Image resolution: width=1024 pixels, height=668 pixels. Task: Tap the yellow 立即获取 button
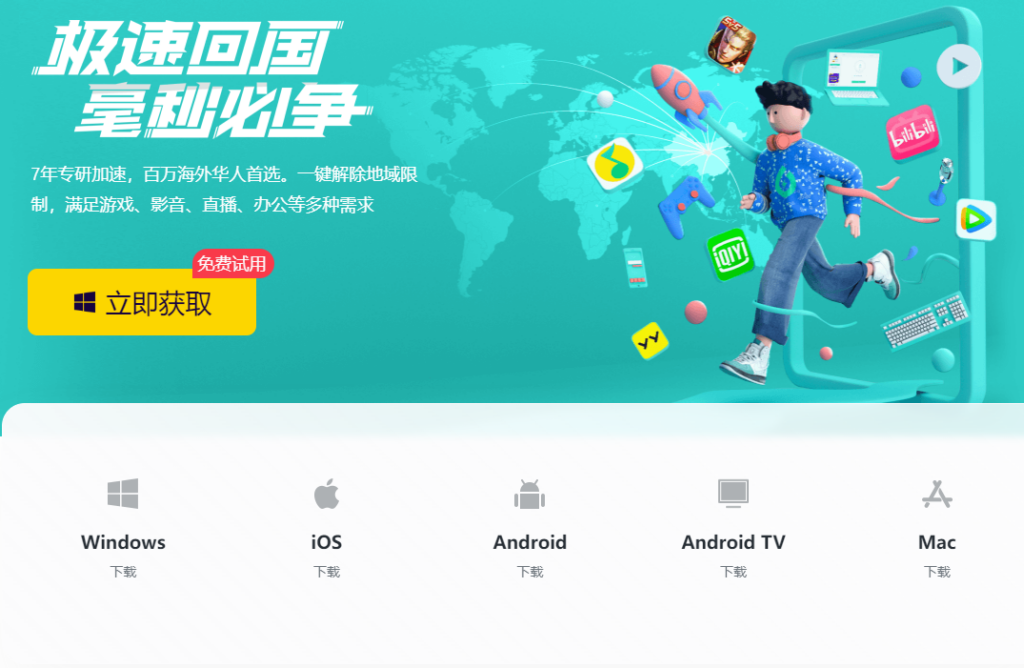[142, 302]
